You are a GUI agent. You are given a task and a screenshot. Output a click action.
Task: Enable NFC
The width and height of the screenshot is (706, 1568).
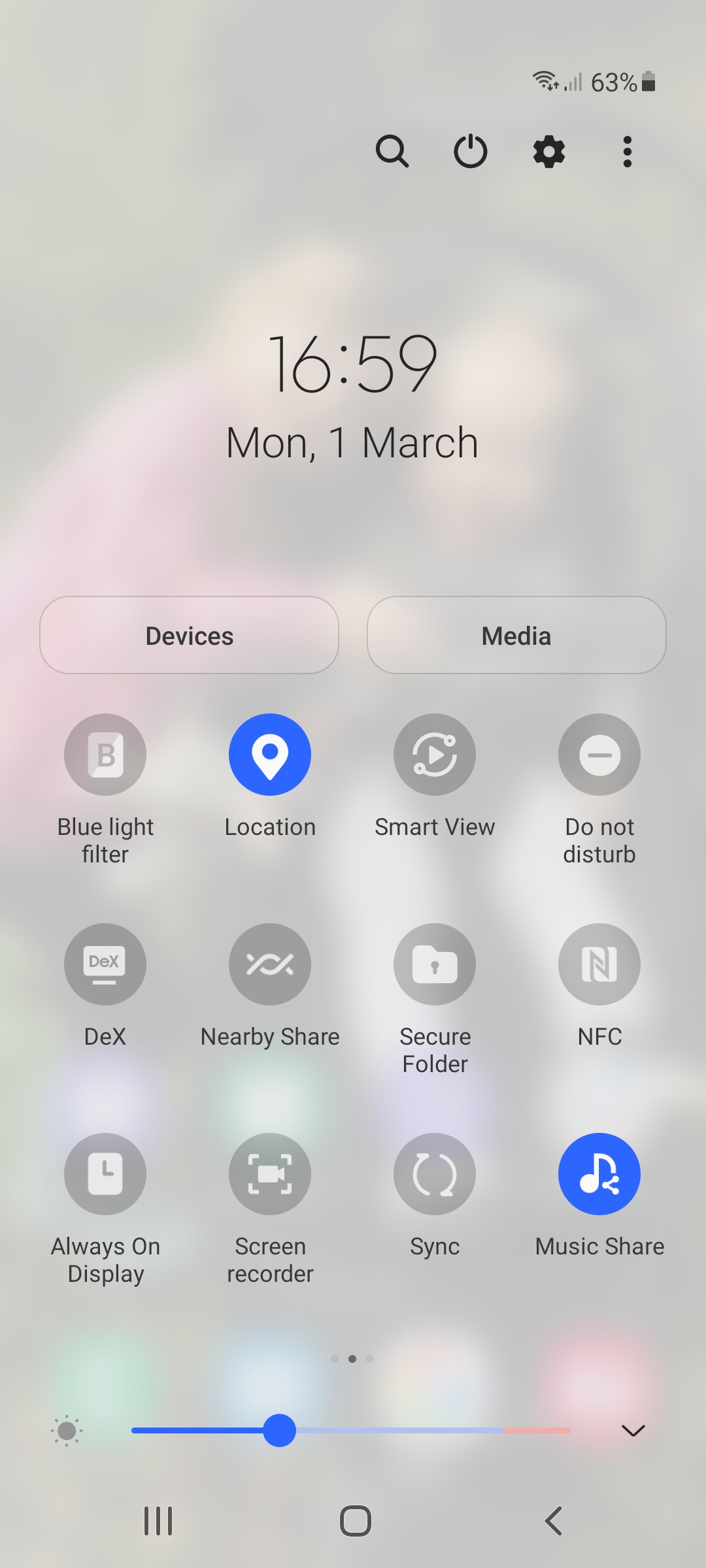pos(599,964)
